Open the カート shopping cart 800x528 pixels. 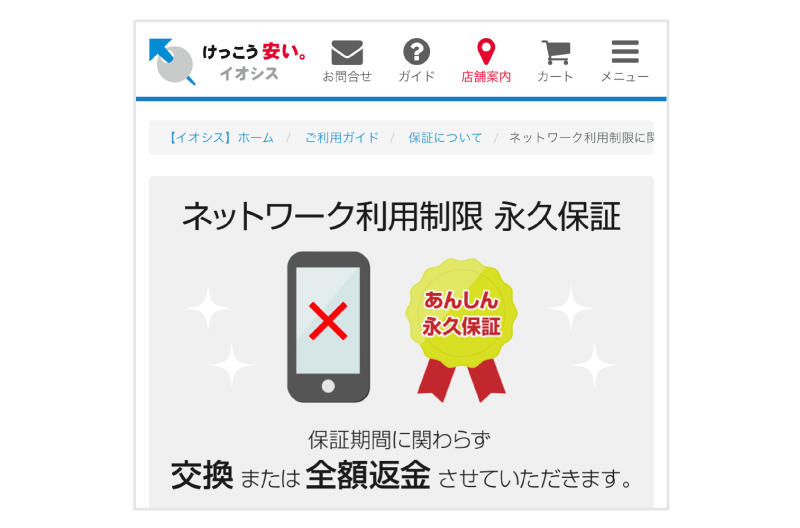tap(555, 60)
